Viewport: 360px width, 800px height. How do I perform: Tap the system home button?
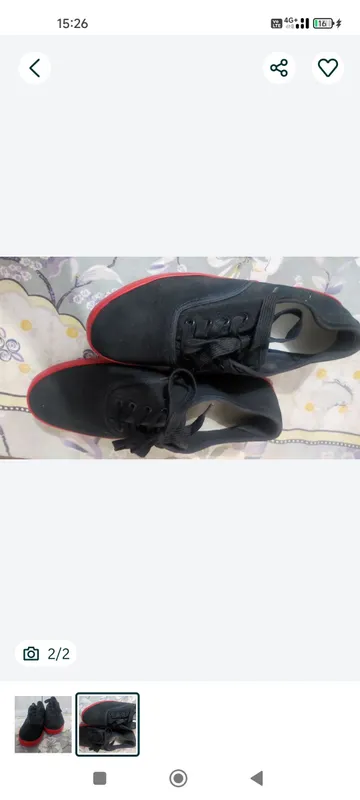tap(178, 778)
